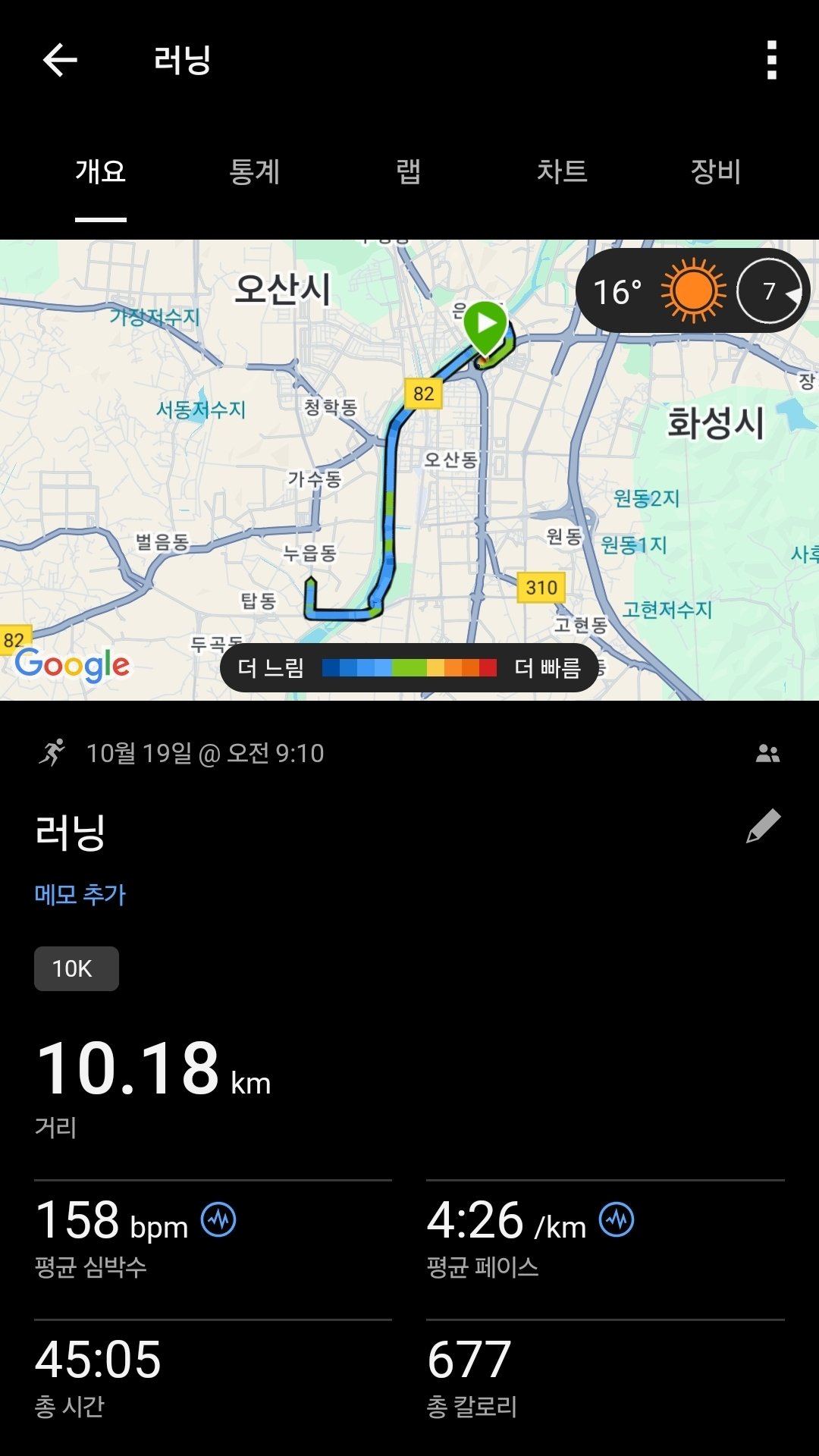
Task: Open the Google logo on the map
Action: click(x=73, y=663)
